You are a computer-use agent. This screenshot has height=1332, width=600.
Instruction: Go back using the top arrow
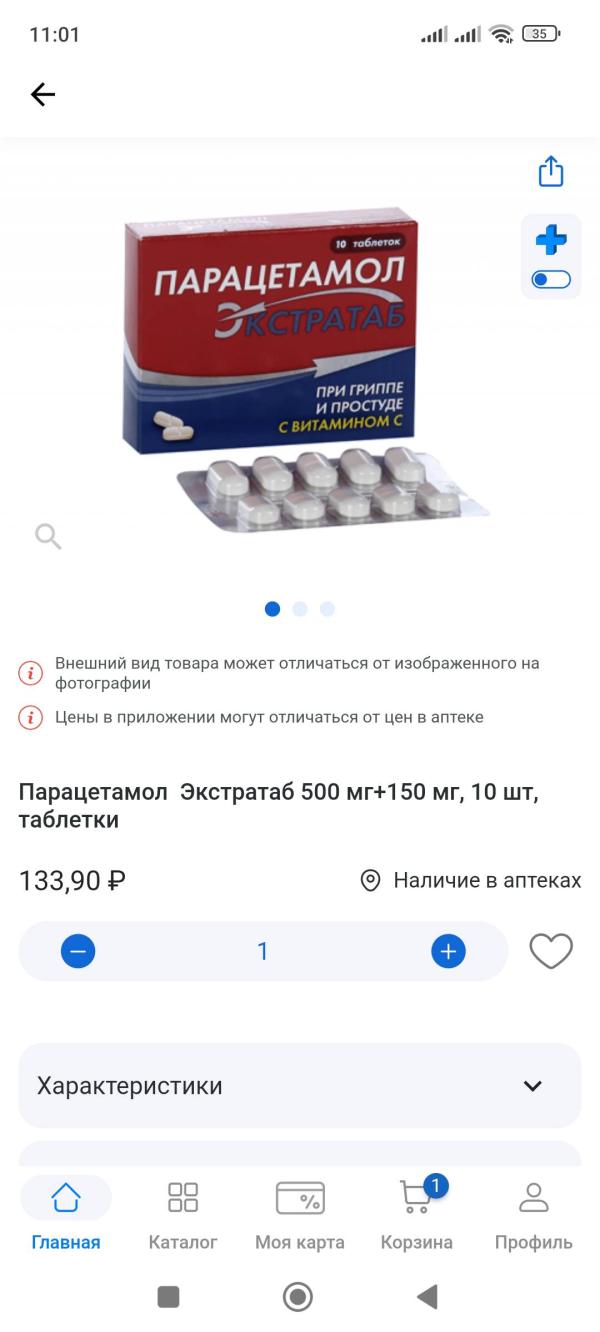point(43,95)
